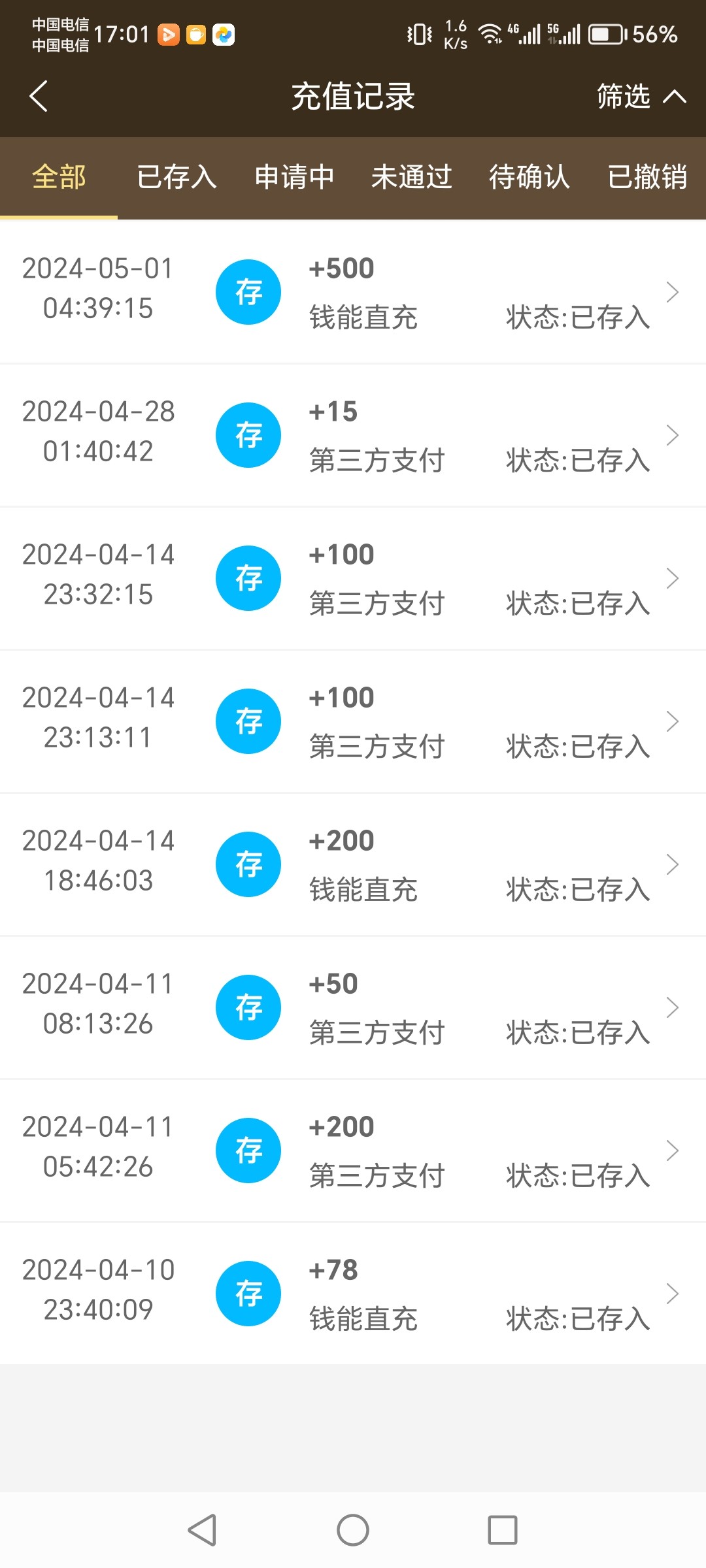Image resolution: width=706 pixels, height=1568 pixels.
Task: Tap the home circle navigation button
Action: coord(353,1529)
